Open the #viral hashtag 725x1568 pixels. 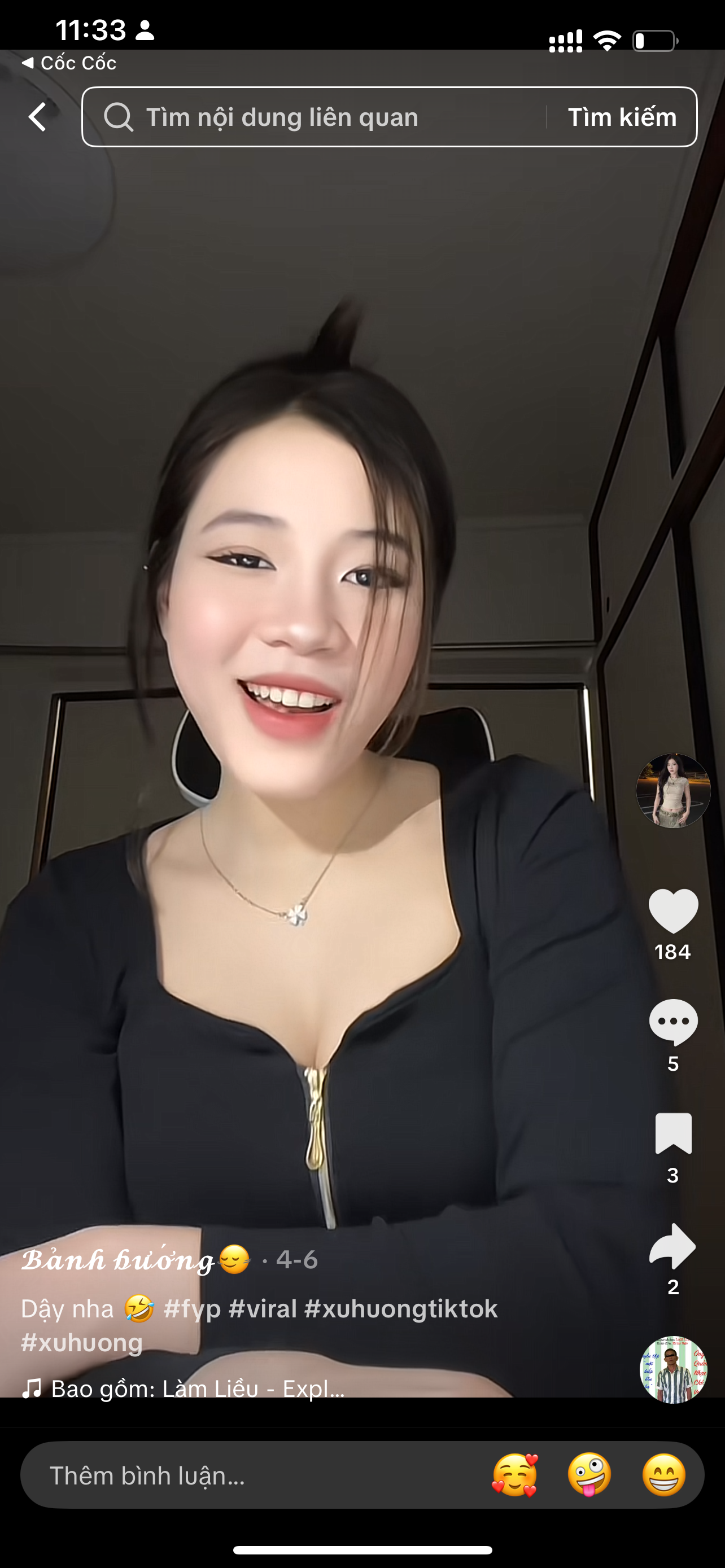[x=263, y=1309]
